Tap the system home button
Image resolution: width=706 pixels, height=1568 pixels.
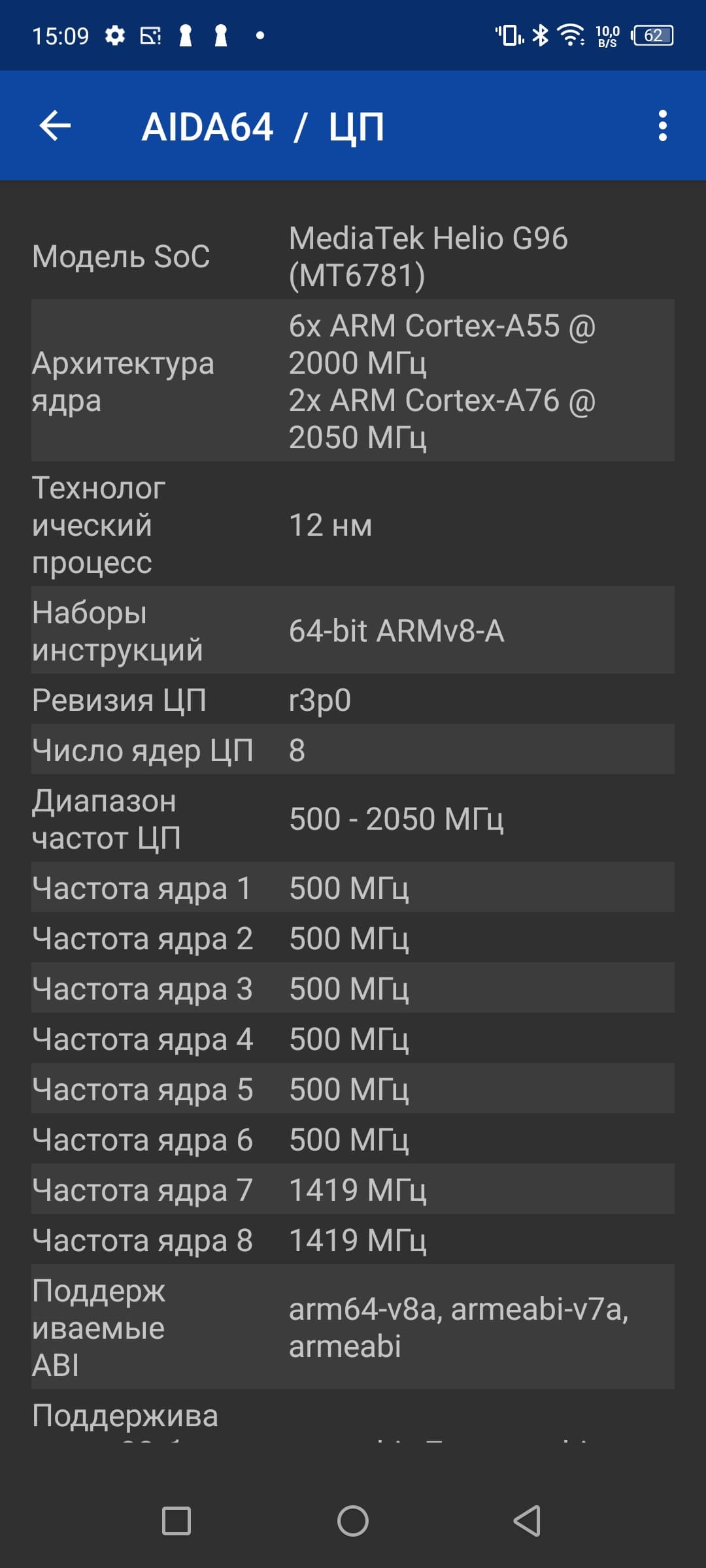[x=353, y=1521]
